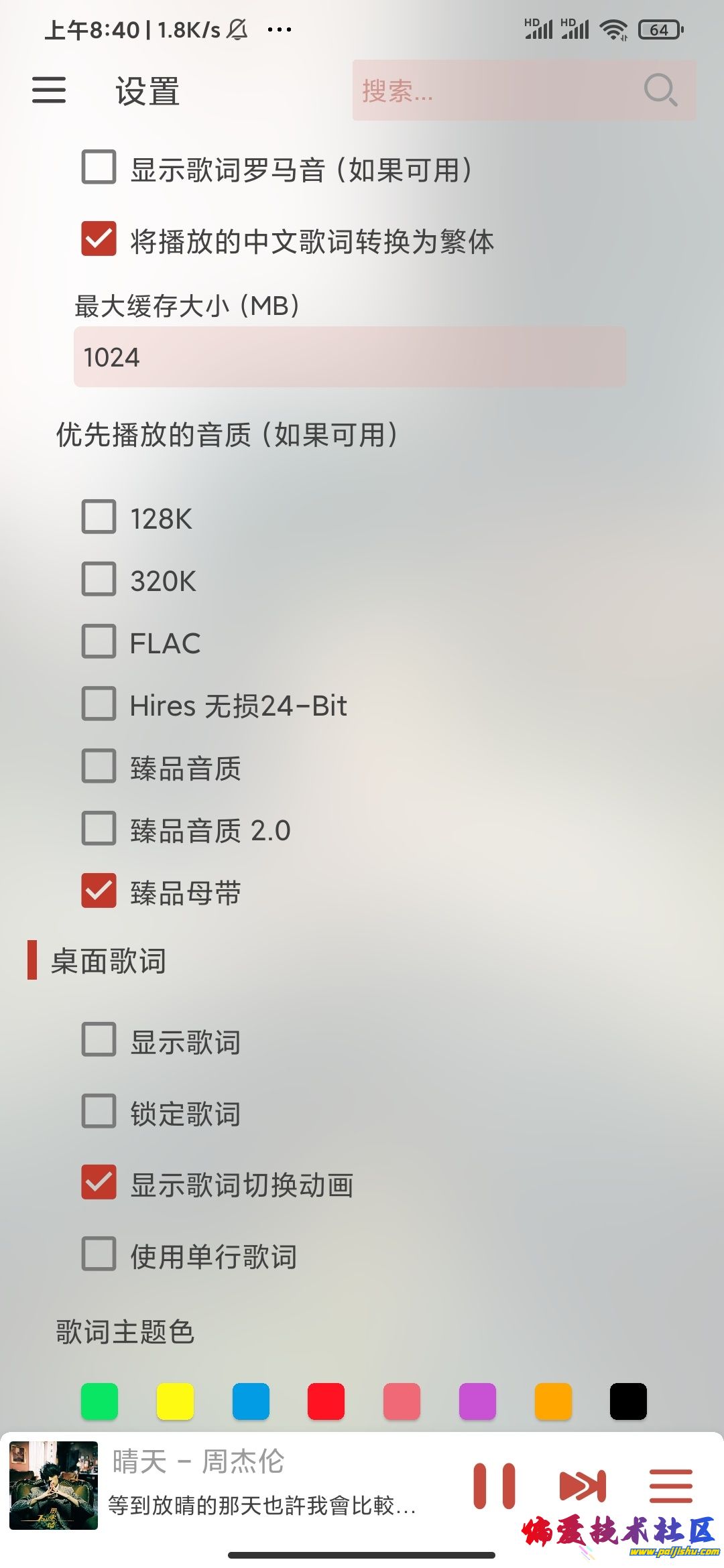This screenshot has height=1568, width=724.
Task: Pick the black lyric theme color
Action: pyautogui.click(x=628, y=1401)
